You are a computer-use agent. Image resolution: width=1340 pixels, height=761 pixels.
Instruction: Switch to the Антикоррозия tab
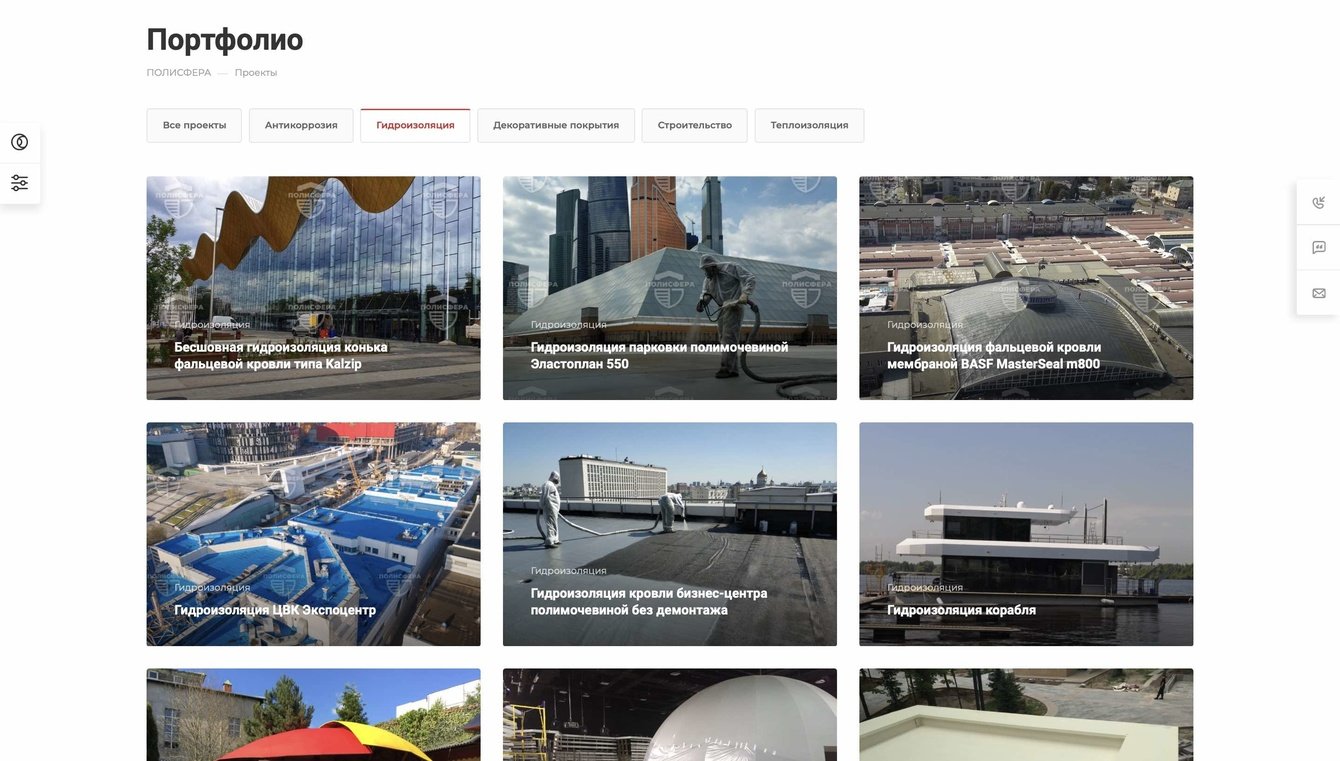point(301,125)
